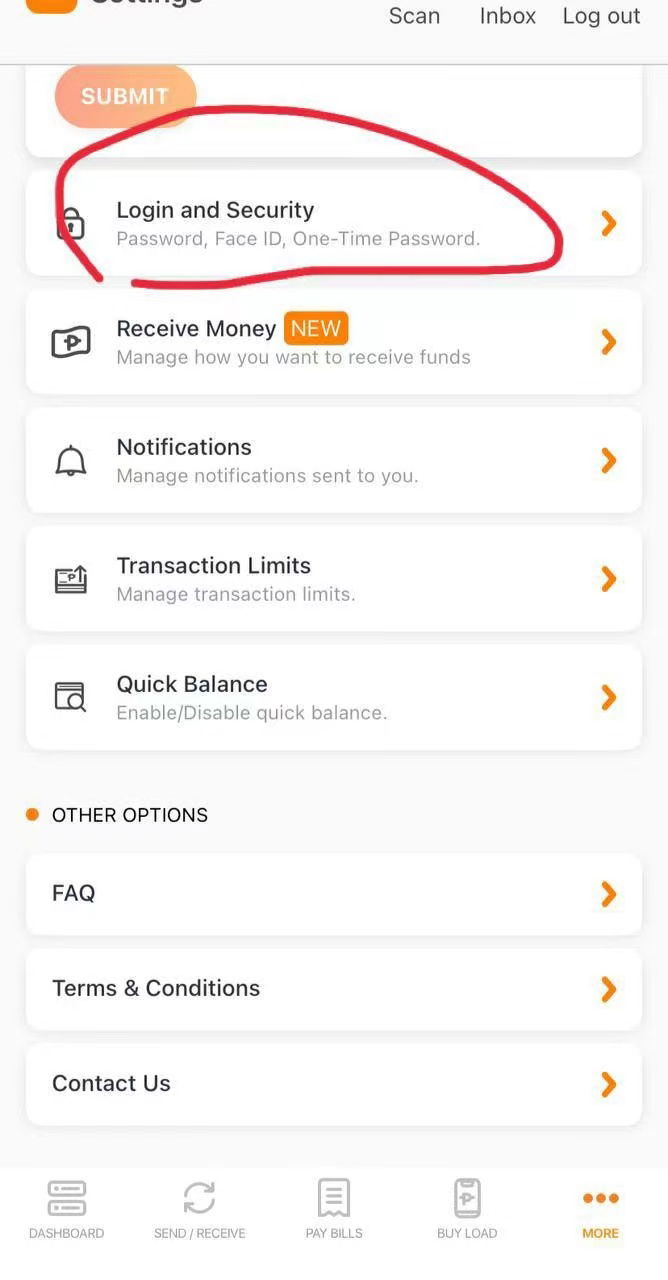This screenshot has height=1280, width=668.
Task: Read the Terms & Conditions
Action: point(333,989)
